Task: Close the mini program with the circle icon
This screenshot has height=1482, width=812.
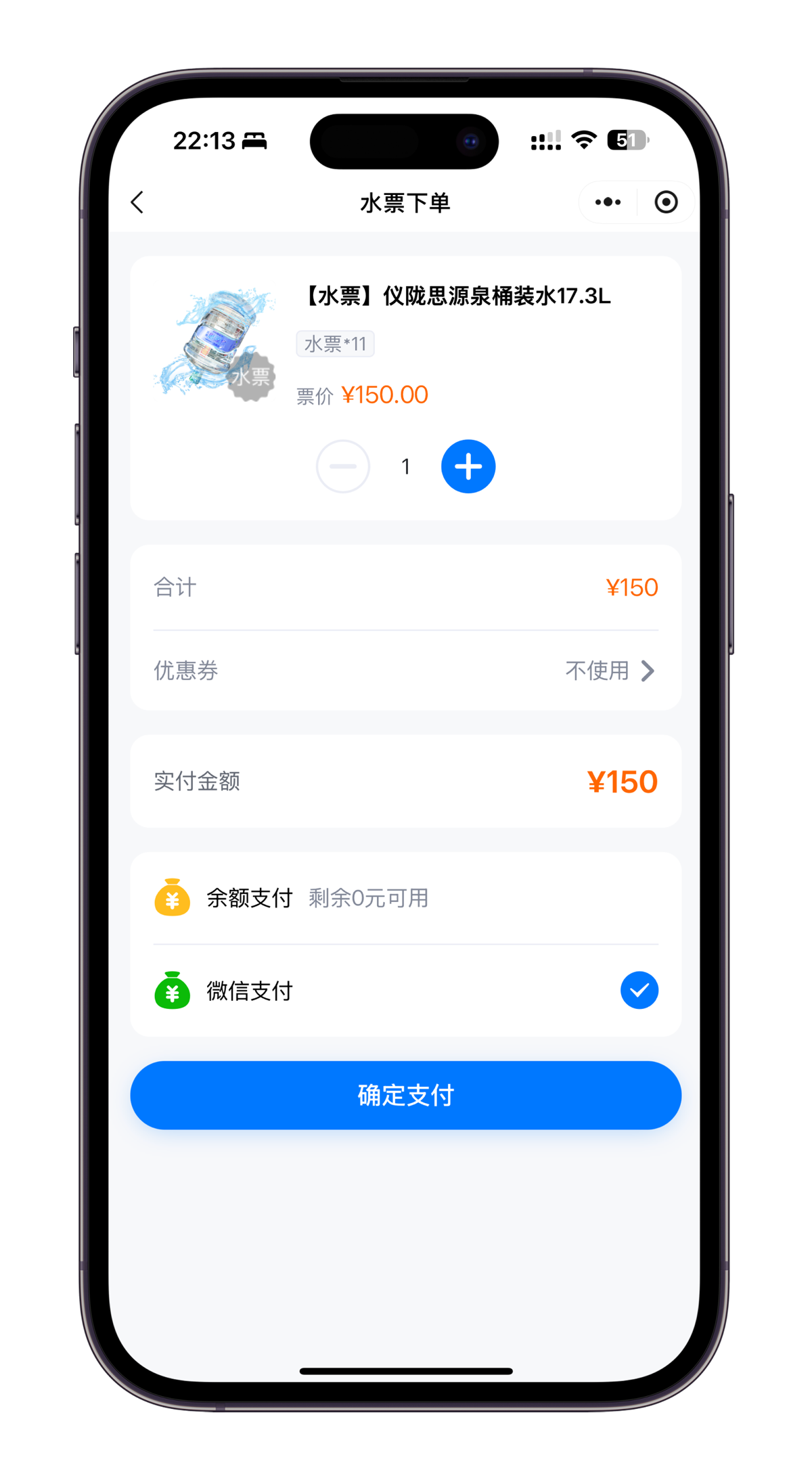Action: [666, 202]
